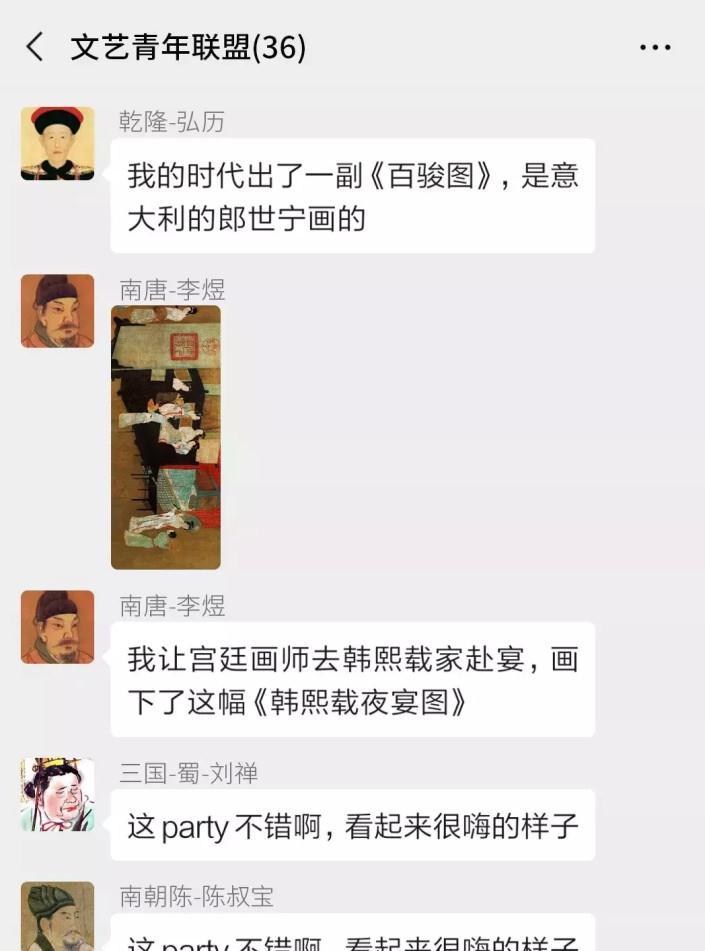Tap 李煜's avatar beside the 韩熙载夜宴图 message
Viewport: 705px width, 951px height.
coord(57,627)
